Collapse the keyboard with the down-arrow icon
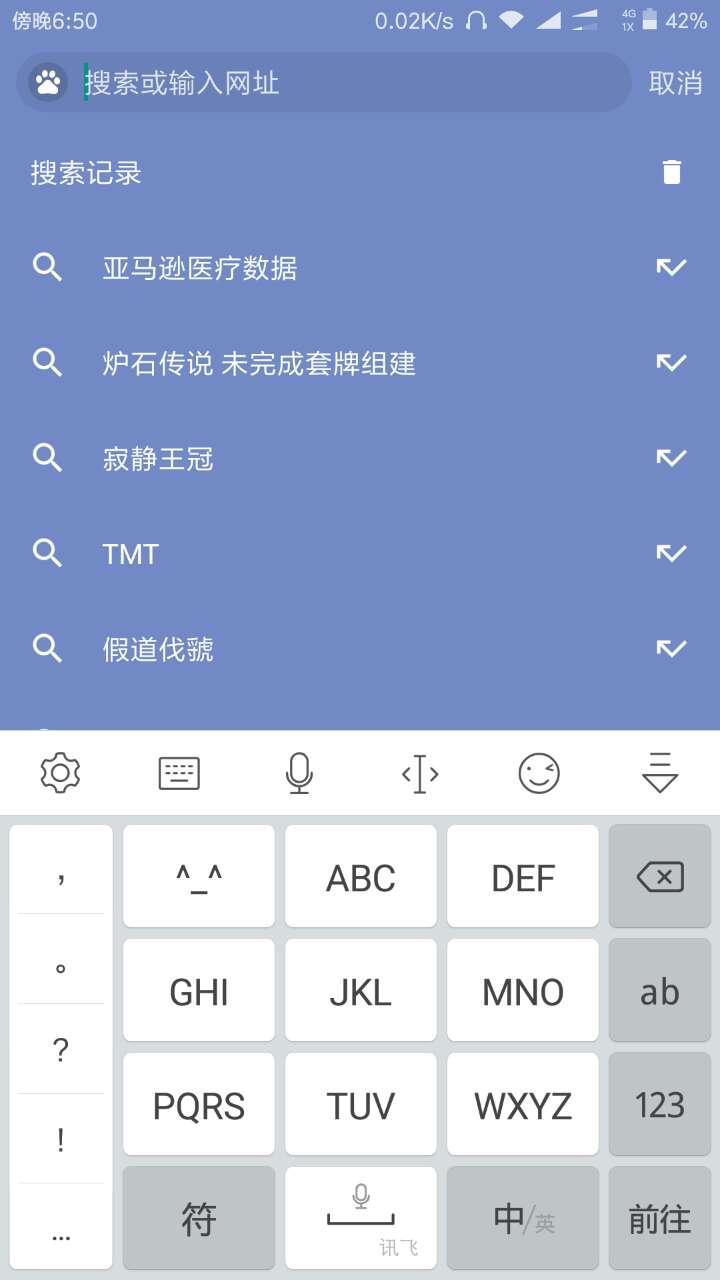720x1280 pixels. click(x=659, y=772)
